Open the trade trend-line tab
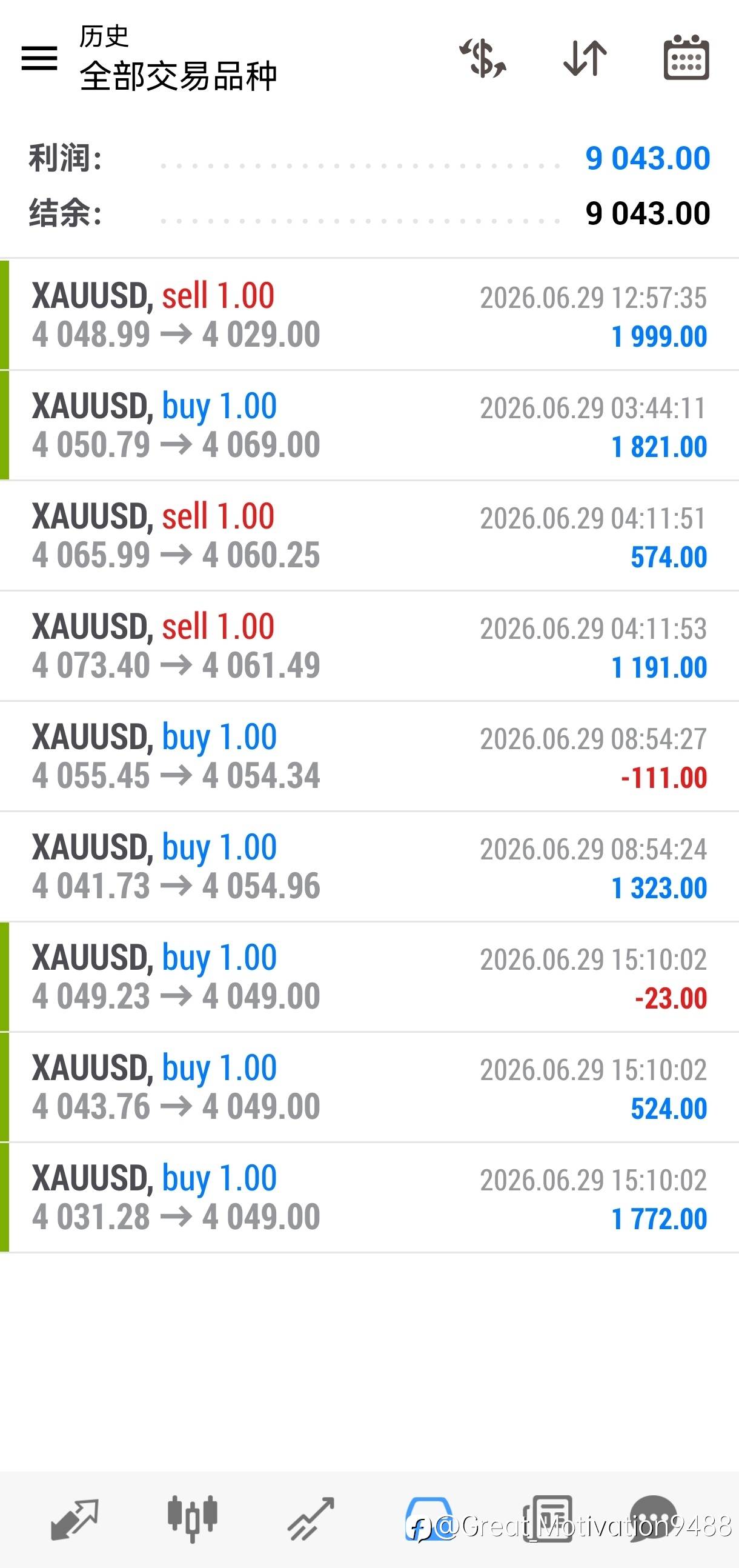Viewport: 739px width, 1568px height. (311, 1520)
